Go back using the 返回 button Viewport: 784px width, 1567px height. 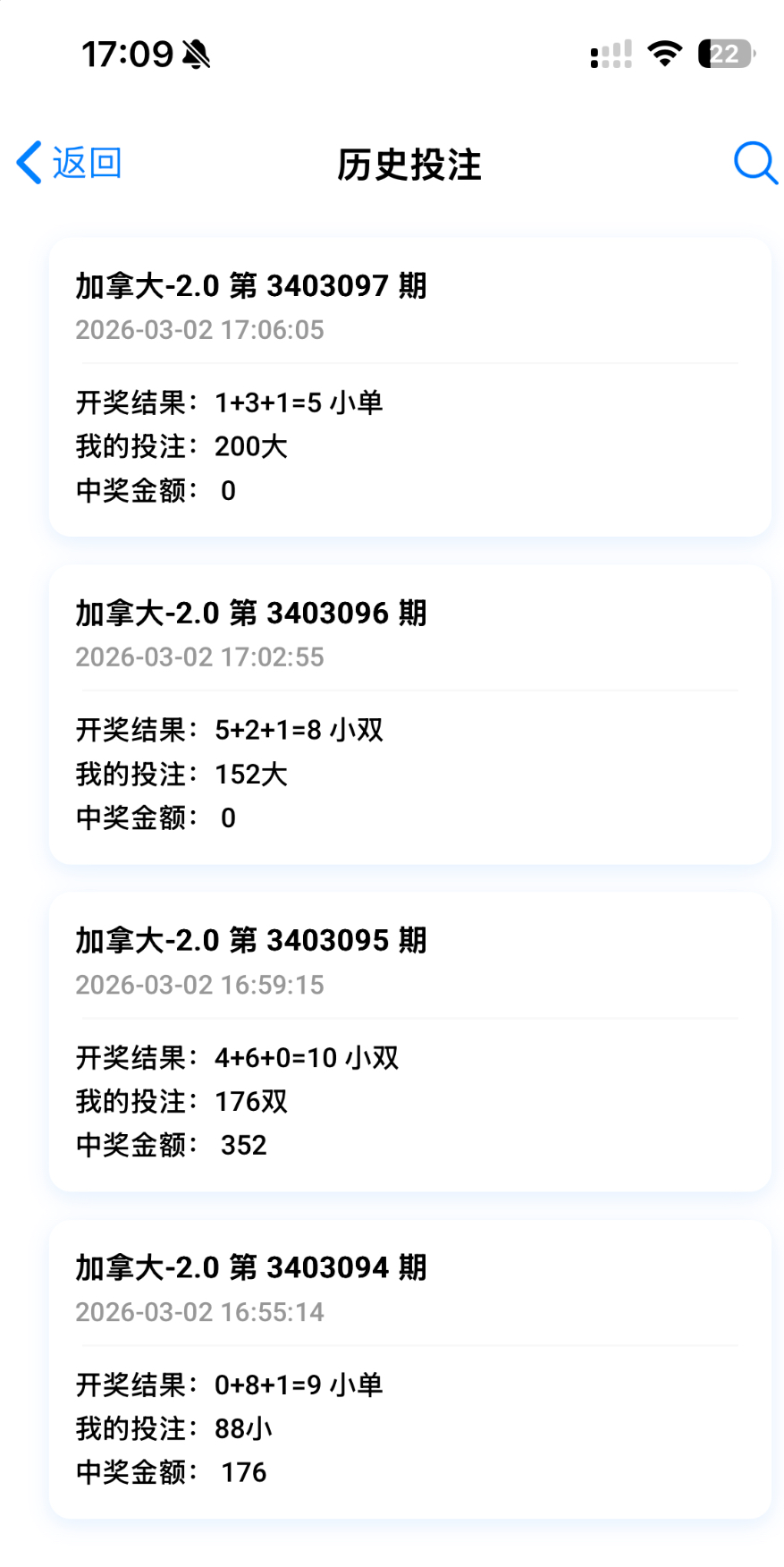(x=69, y=163)
